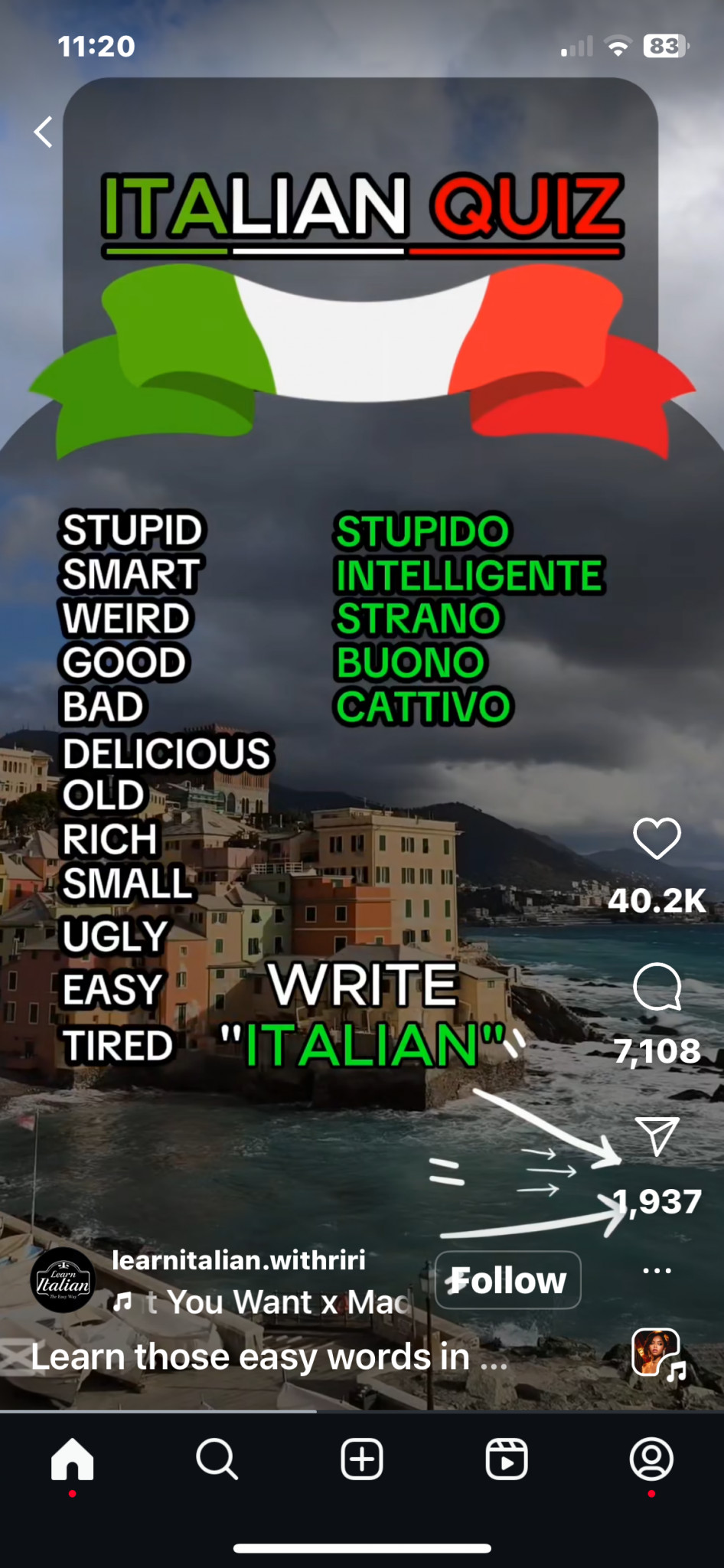724x1568 pixels.
Task: Like this Italian quiz reel
Action: pos(657,838)
